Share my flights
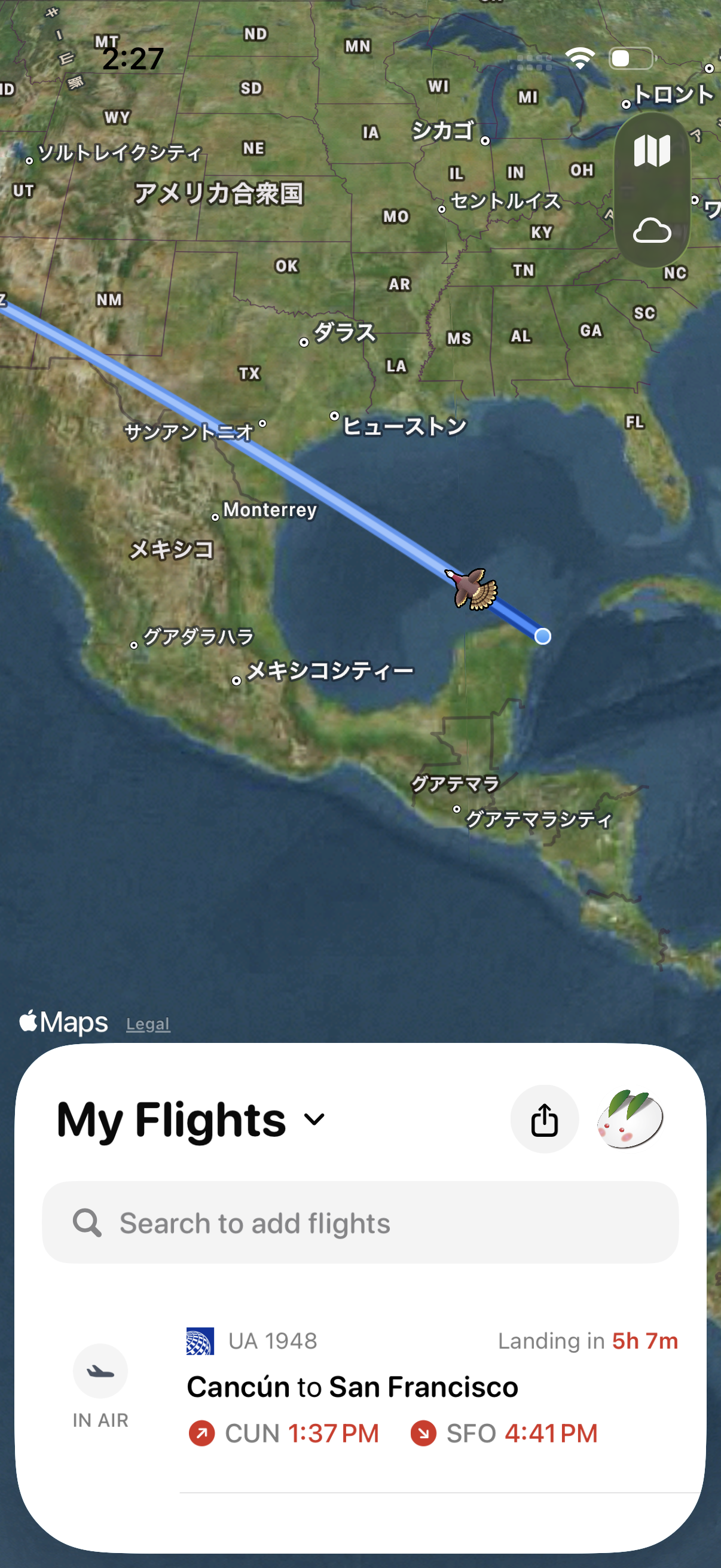Viewport: 721px width, 1568px height. tap(544, 1119)
